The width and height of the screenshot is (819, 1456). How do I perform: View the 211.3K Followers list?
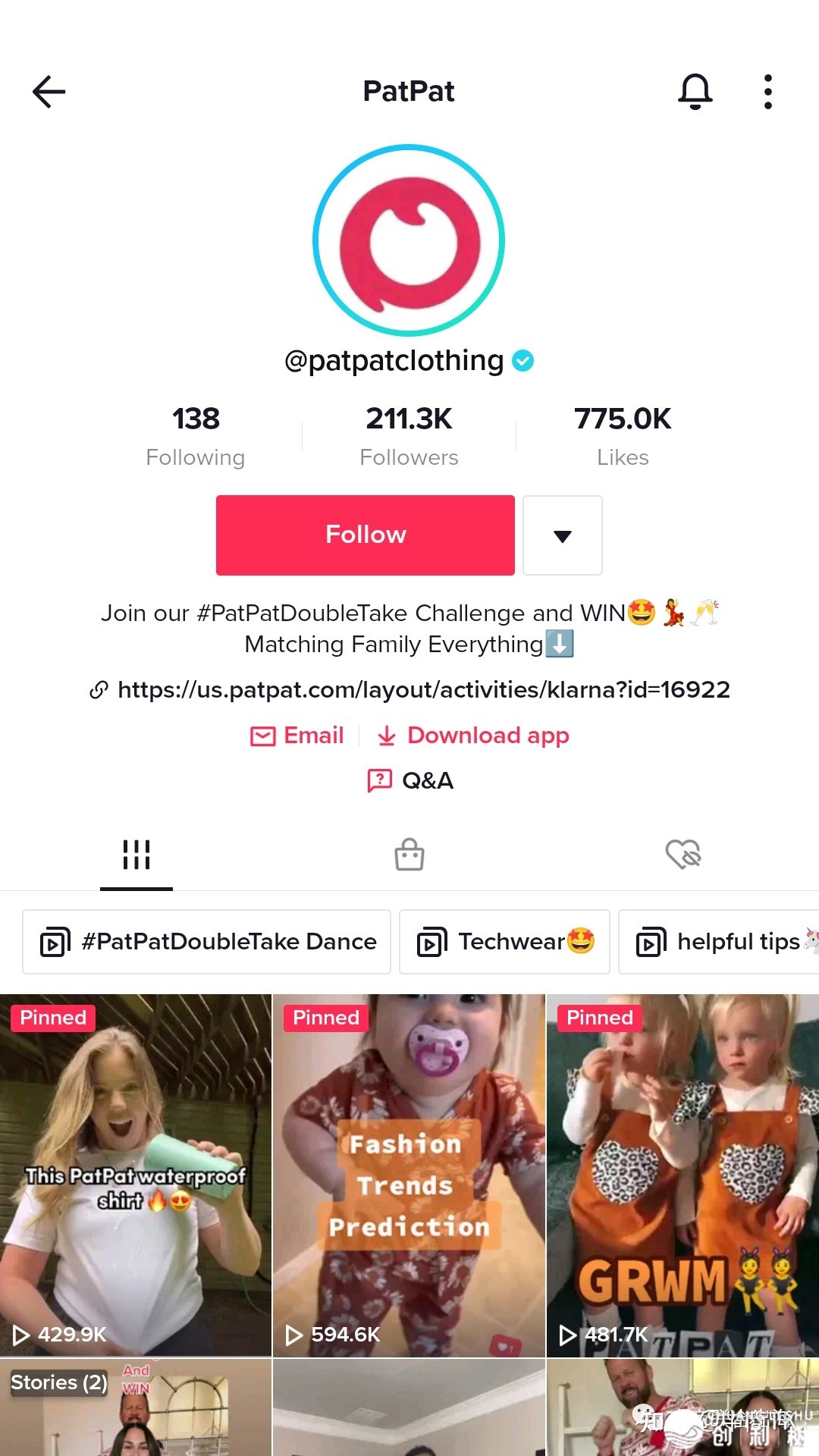coord(409,436)
